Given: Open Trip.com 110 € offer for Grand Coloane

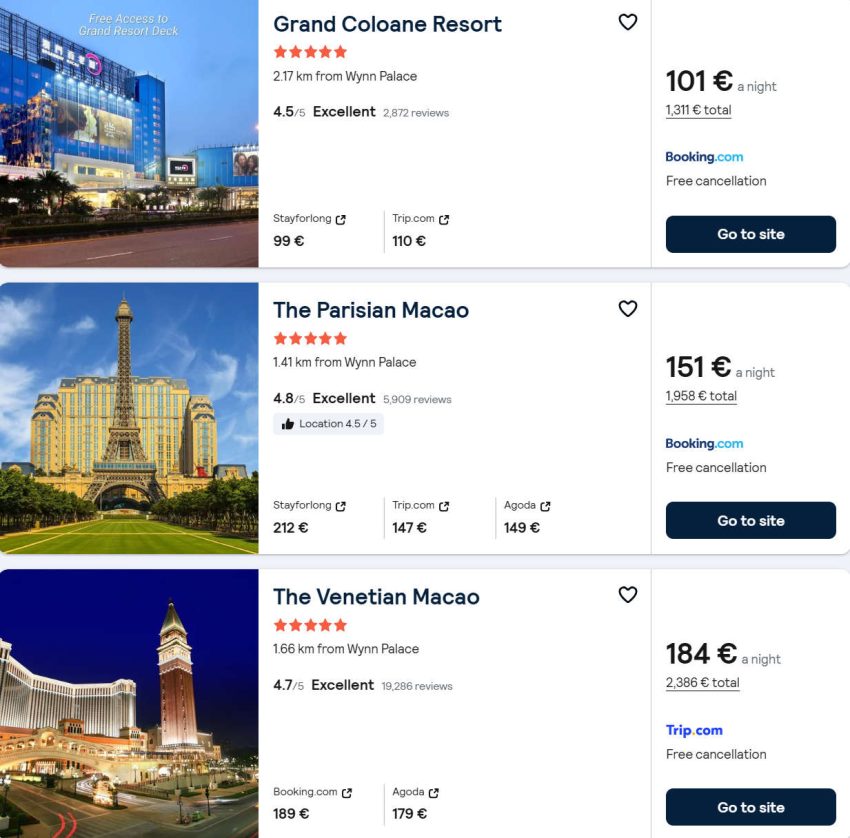Looking at the screenshot, I should pos(421,230).
